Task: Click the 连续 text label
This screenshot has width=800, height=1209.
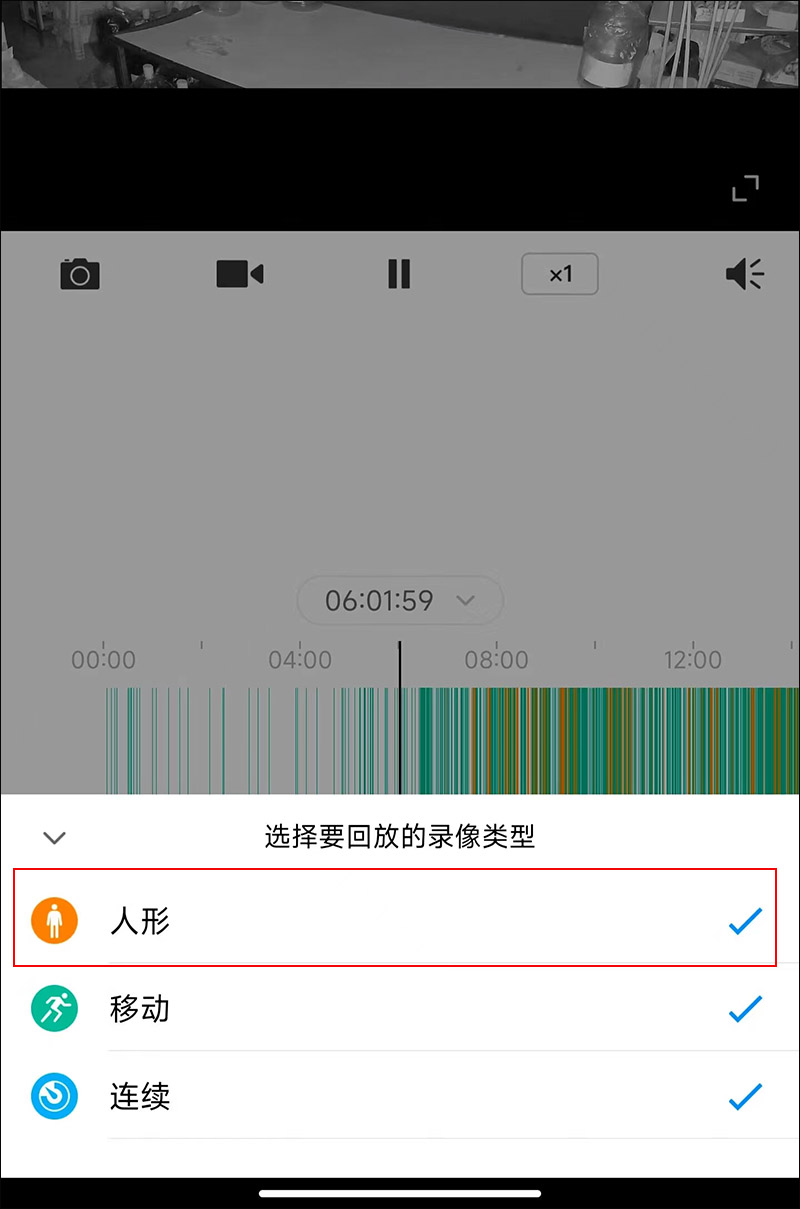Action: point(140,1096)
